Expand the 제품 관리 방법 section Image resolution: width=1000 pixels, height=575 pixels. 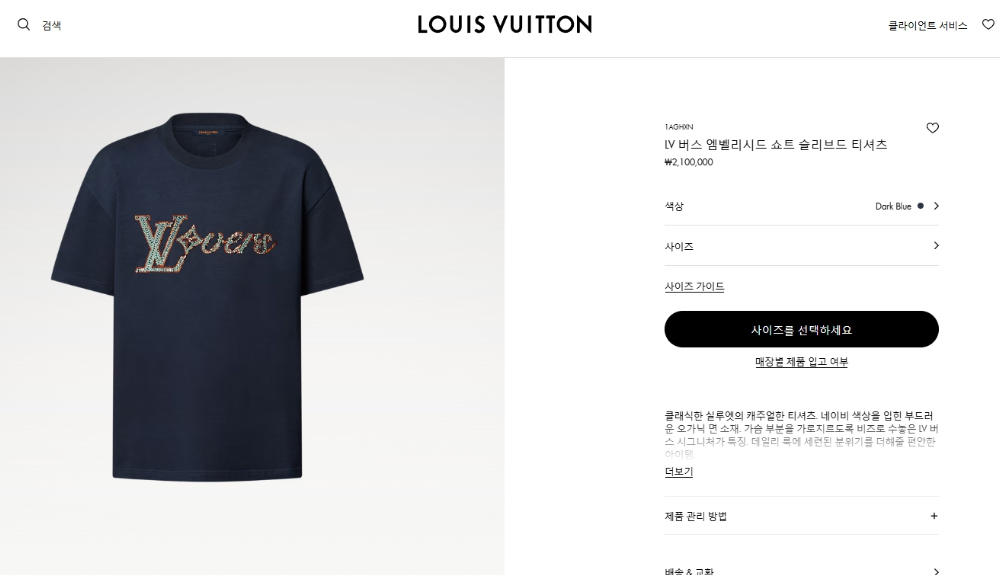[801, 516]
